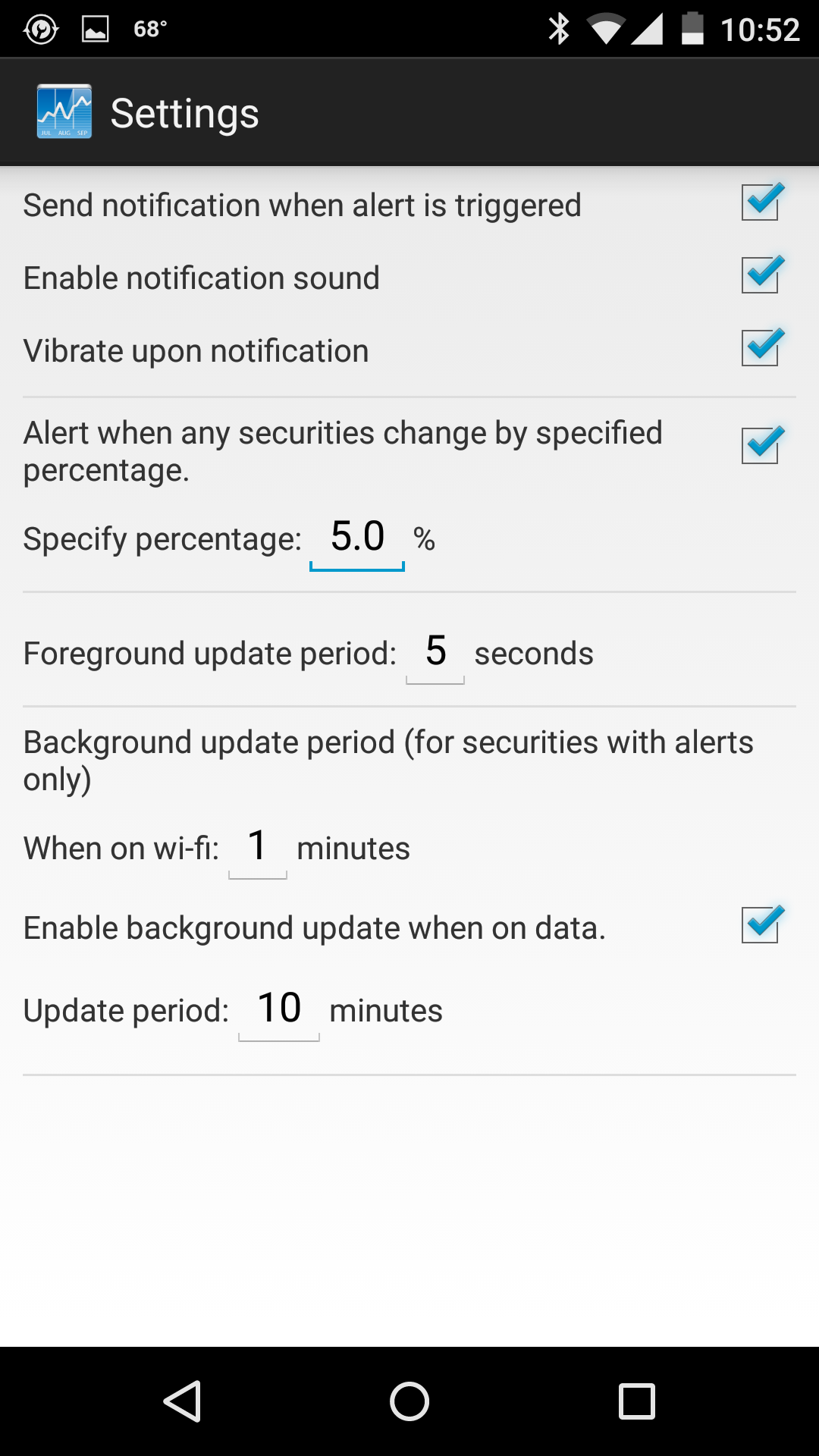Viewport: 819px width, 1456px height.
Task: Open recent apps from the navigation bar
Action: point(637,1401)
